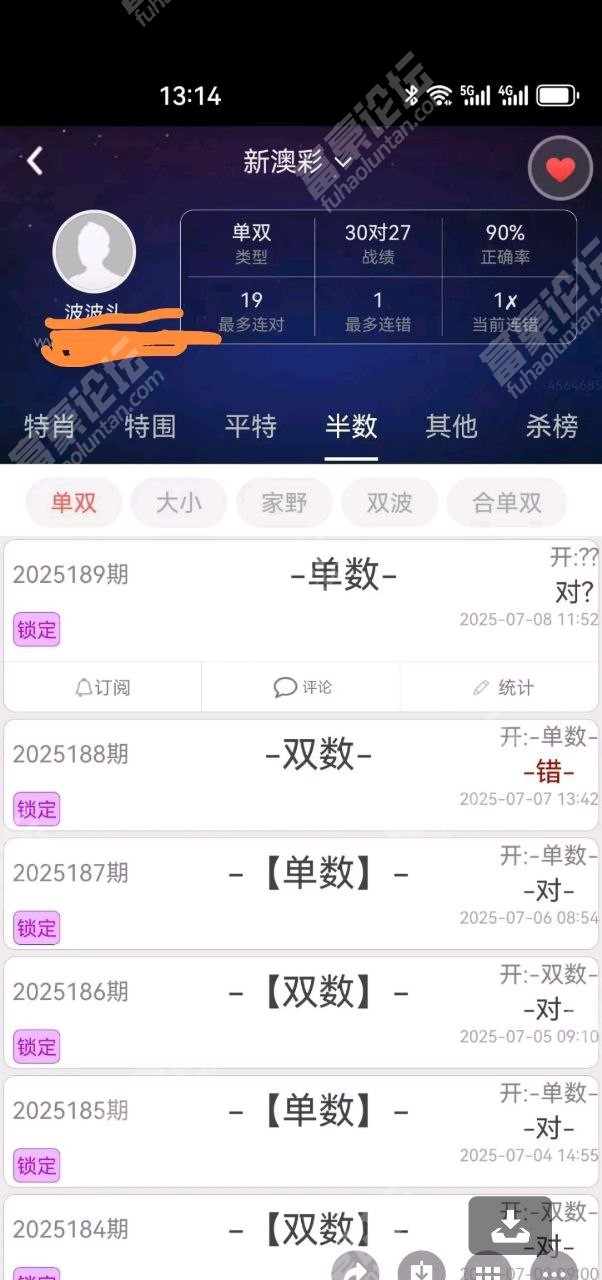Switch to the 特肖 tab
This screenshot has width=602, height=1280.
[x=50, y=426]
